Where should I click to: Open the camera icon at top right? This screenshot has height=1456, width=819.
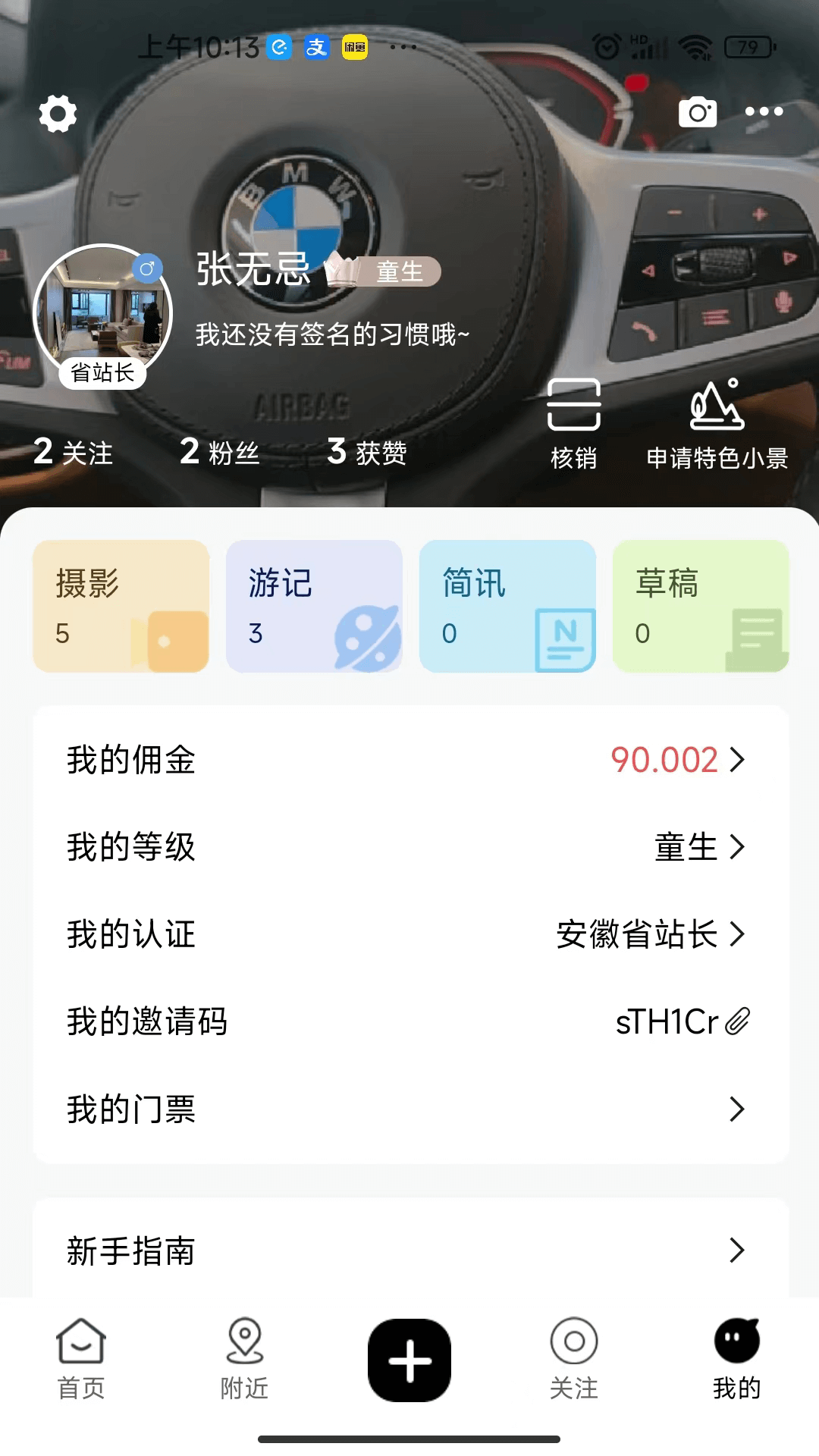[x=698, y=111]
